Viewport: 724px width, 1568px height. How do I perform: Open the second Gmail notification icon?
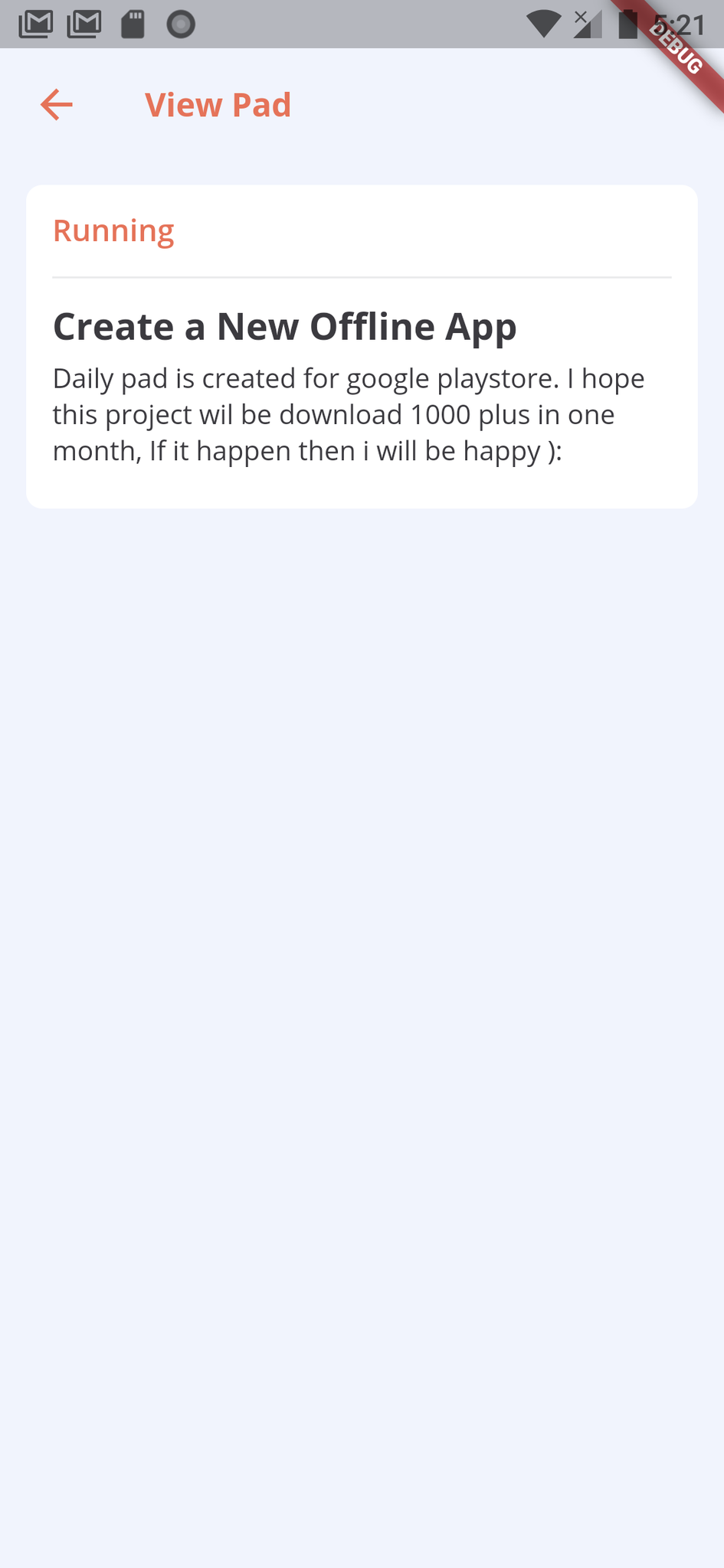86,24
